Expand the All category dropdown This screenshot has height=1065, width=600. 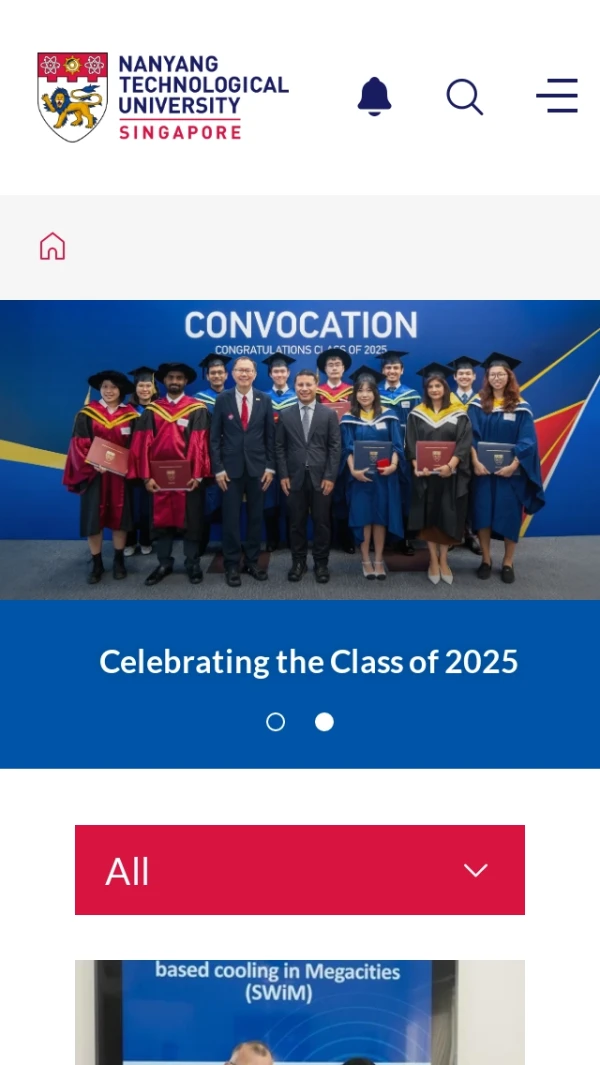click(x=300, y=870)
